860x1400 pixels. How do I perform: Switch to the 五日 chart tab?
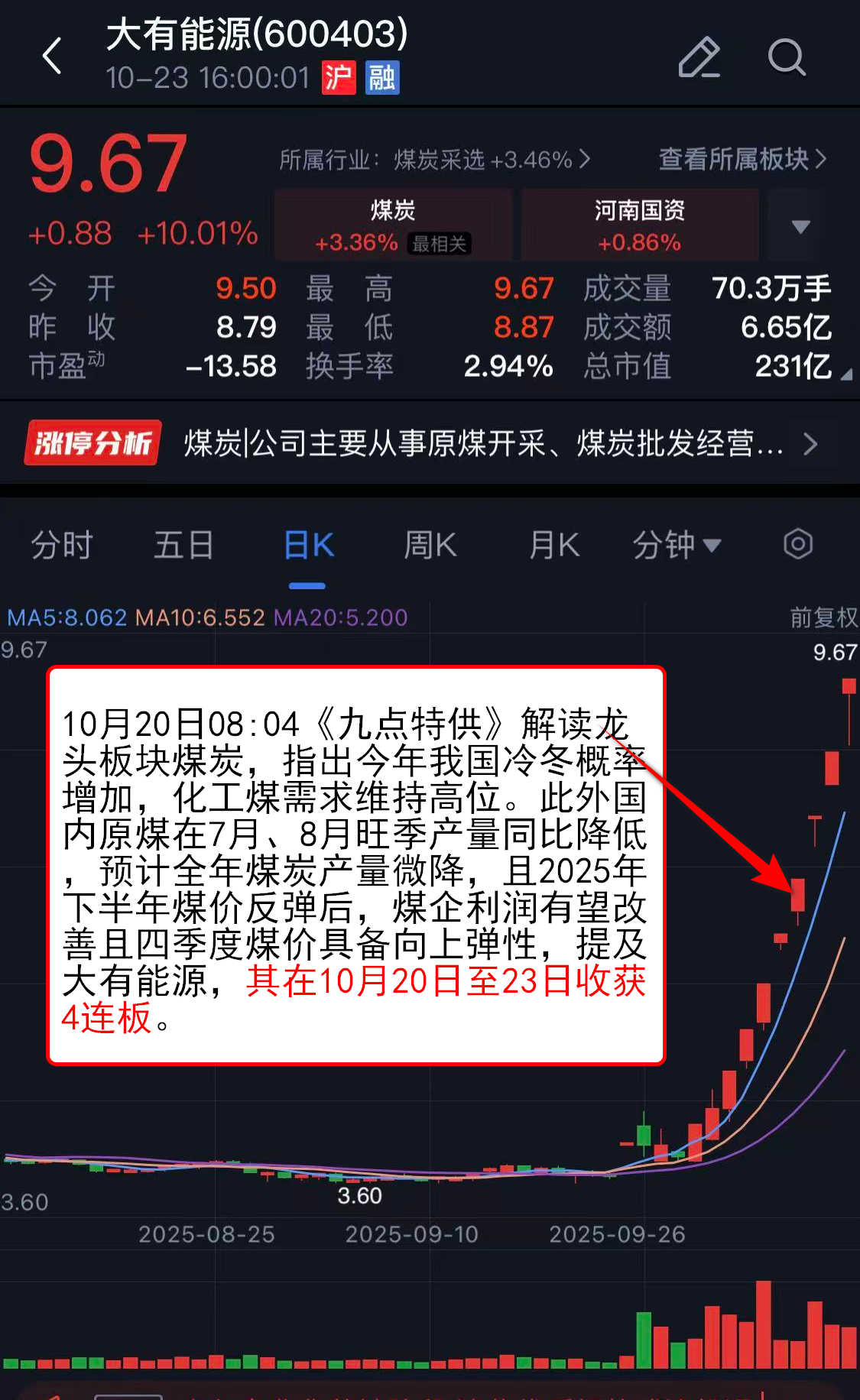click(183, 545)
